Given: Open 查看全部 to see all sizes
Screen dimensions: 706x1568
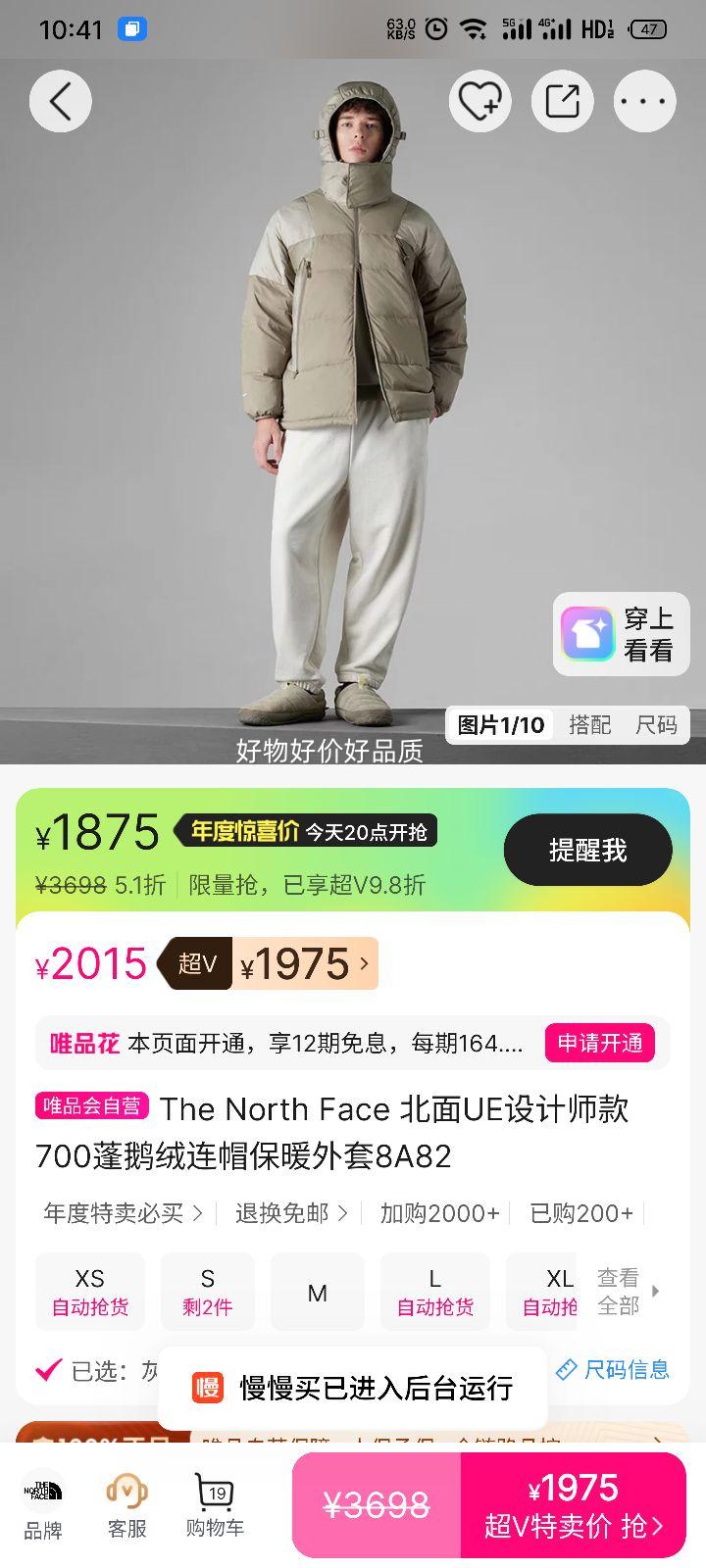Looking at the screenshot, I should (x=622, y=1291).
